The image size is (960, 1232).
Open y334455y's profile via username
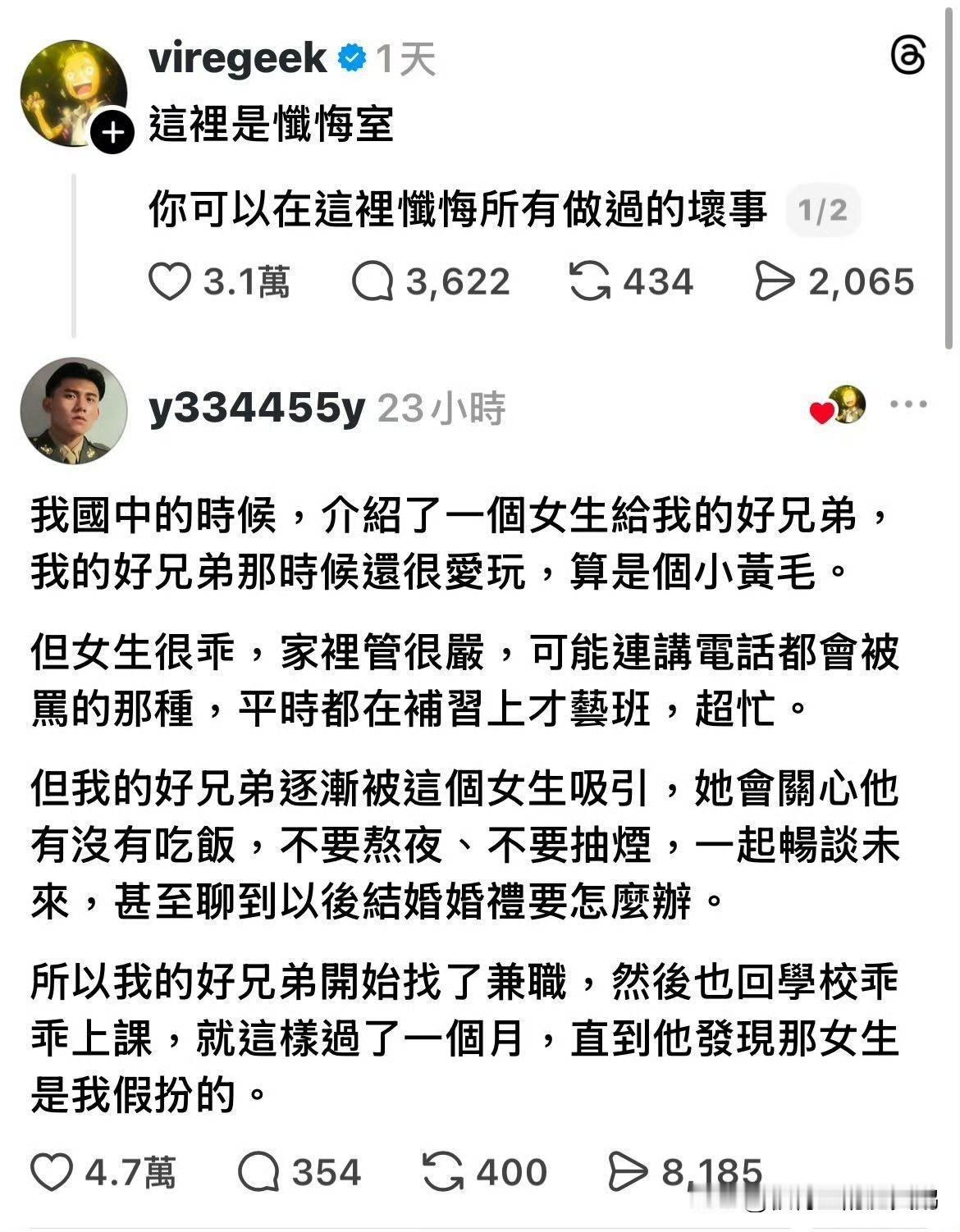pos(254,407)
